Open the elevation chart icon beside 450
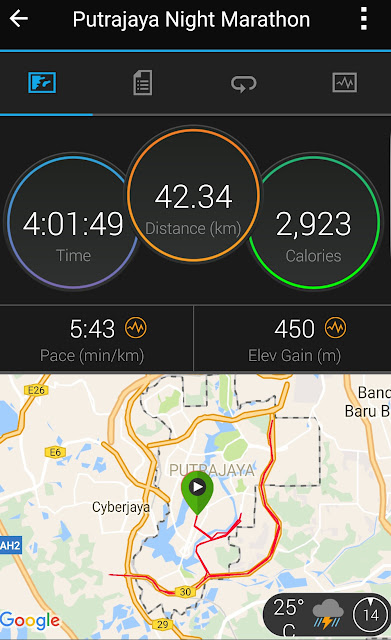Viewport: 391px width, 640px height. click(335, 327)
